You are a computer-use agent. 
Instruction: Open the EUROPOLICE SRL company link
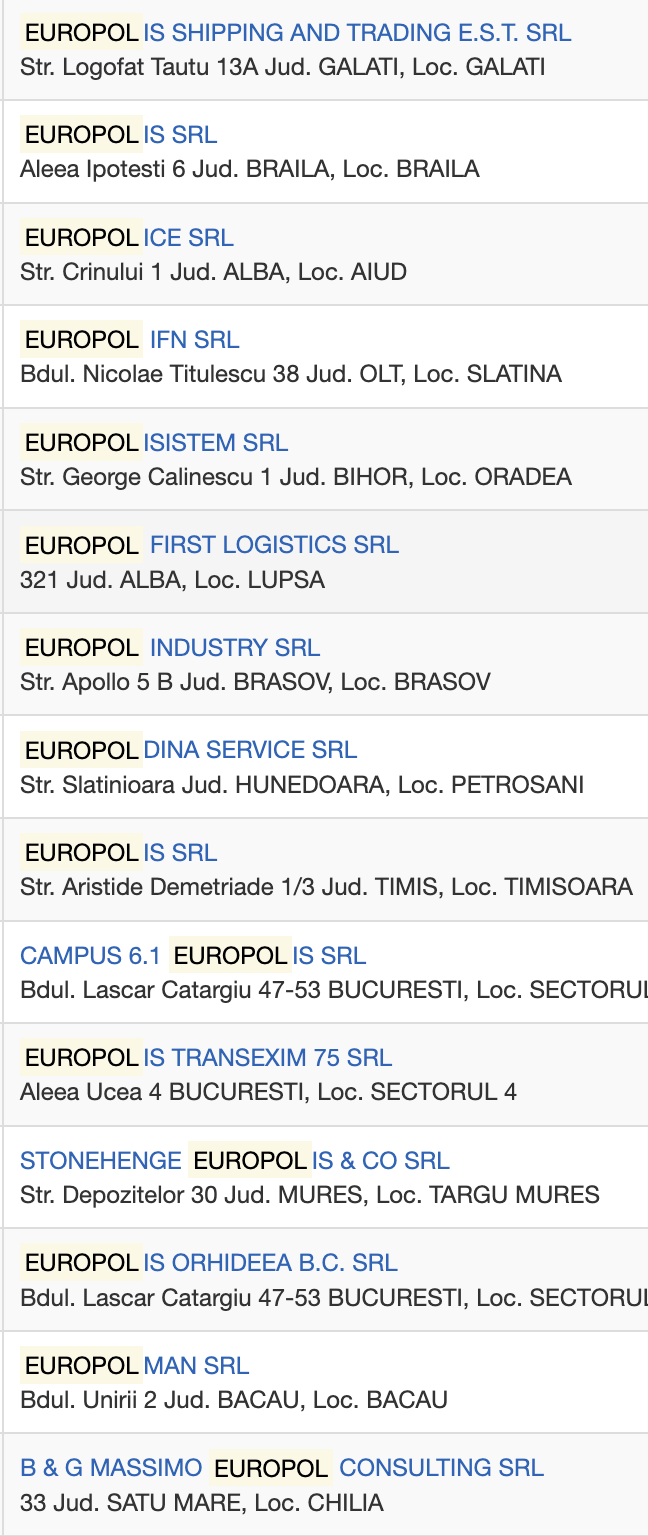128,238
